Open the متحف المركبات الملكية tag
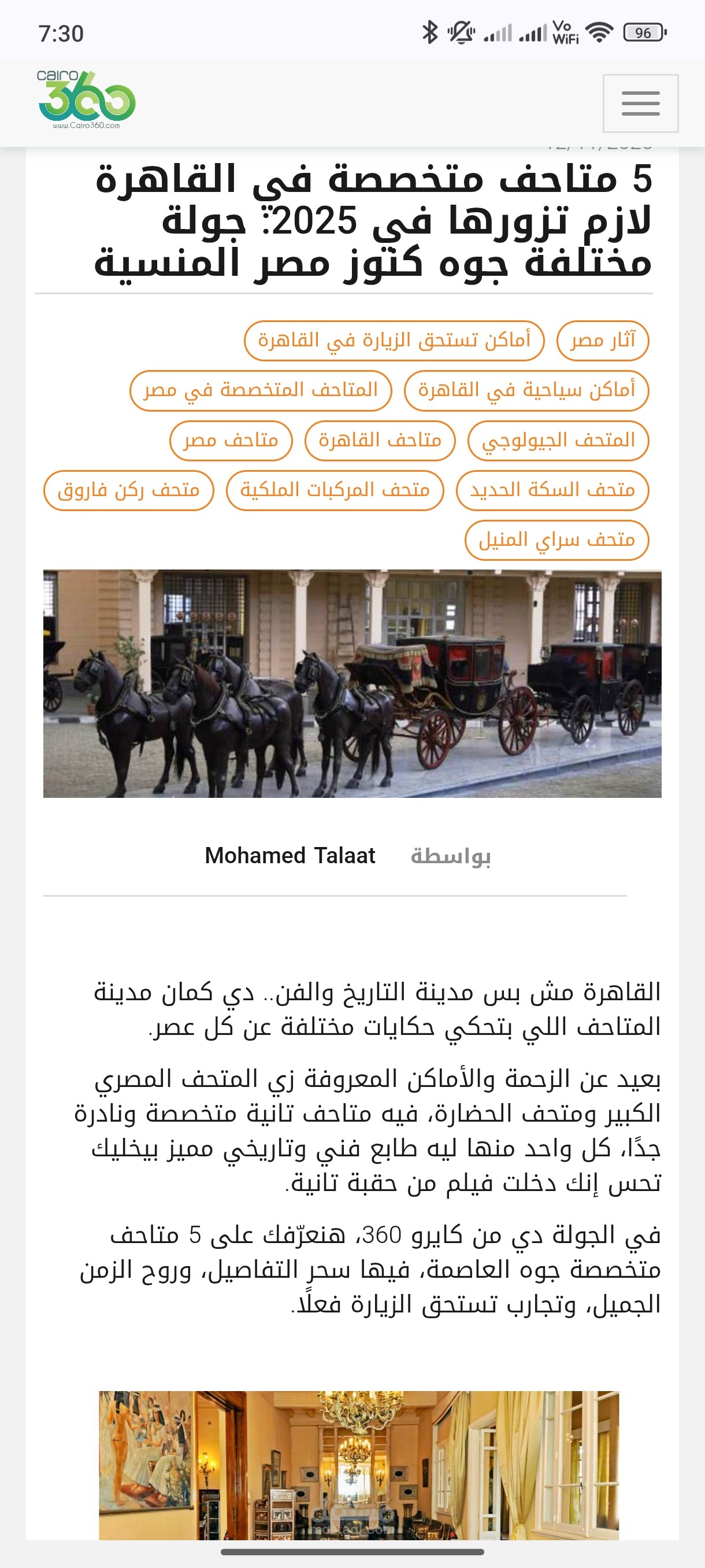This screenshot has height=1568, width=705. tap(336, 490)
